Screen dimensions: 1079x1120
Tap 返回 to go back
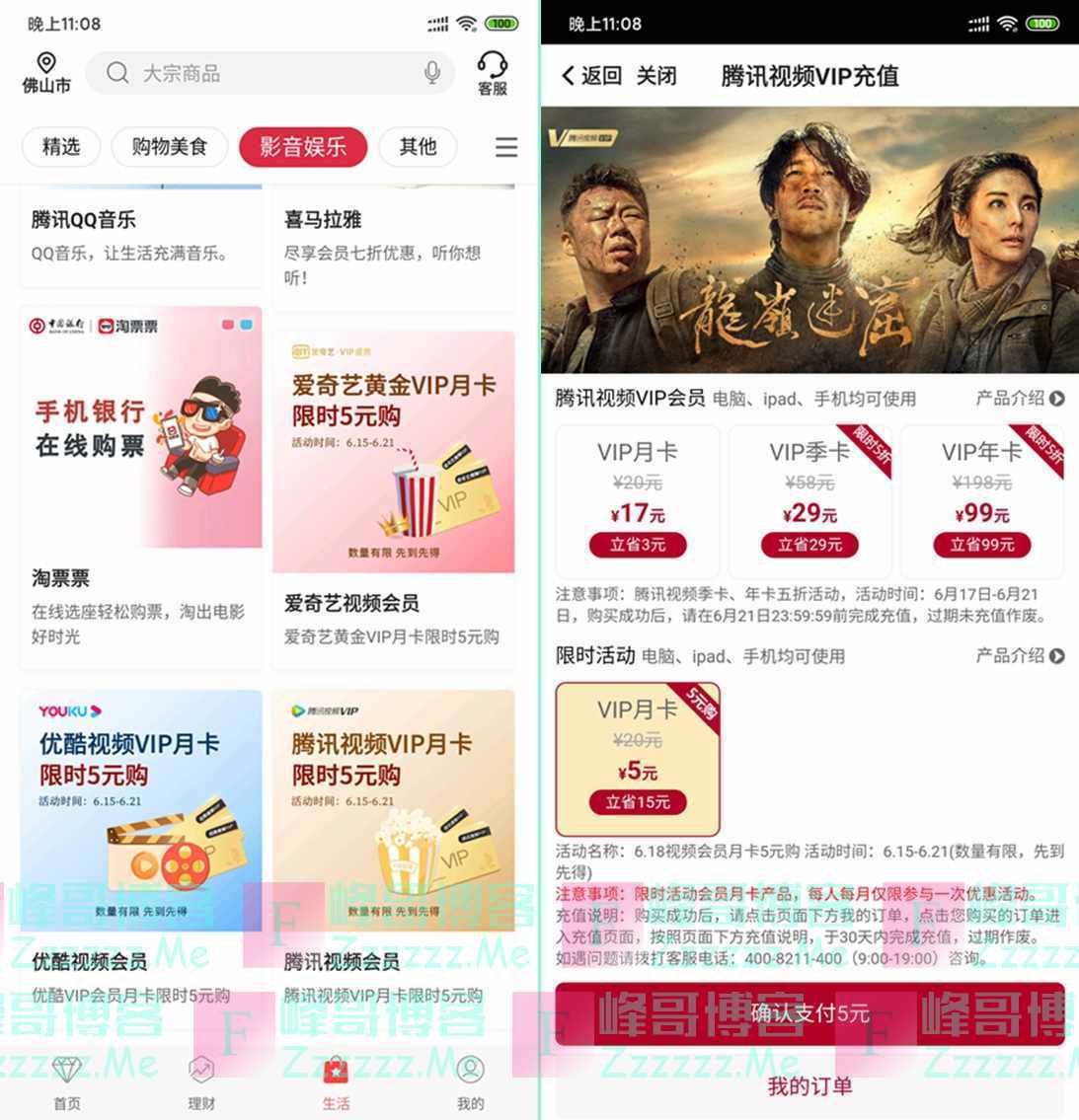coord(591,76)
